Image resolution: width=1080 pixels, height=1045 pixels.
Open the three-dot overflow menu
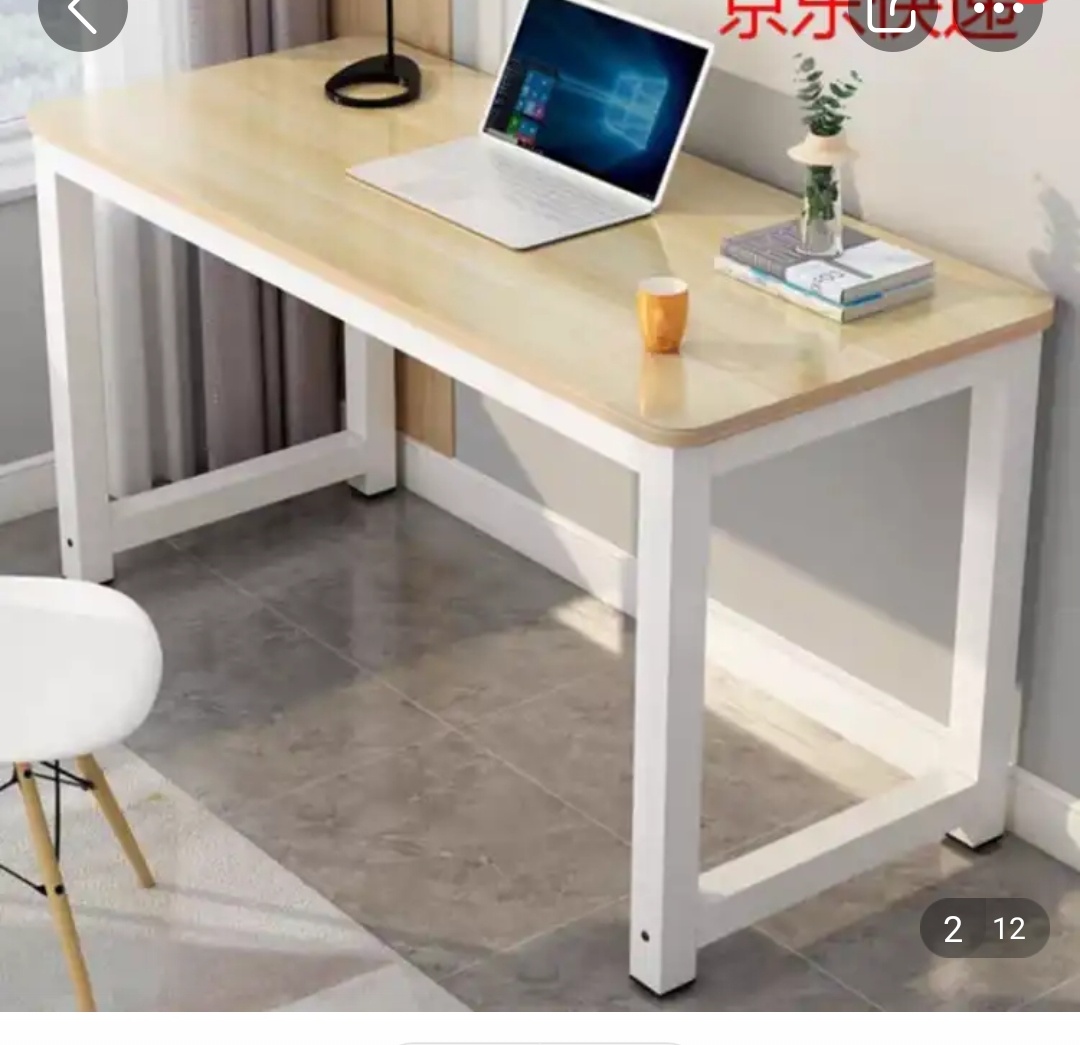998,12
